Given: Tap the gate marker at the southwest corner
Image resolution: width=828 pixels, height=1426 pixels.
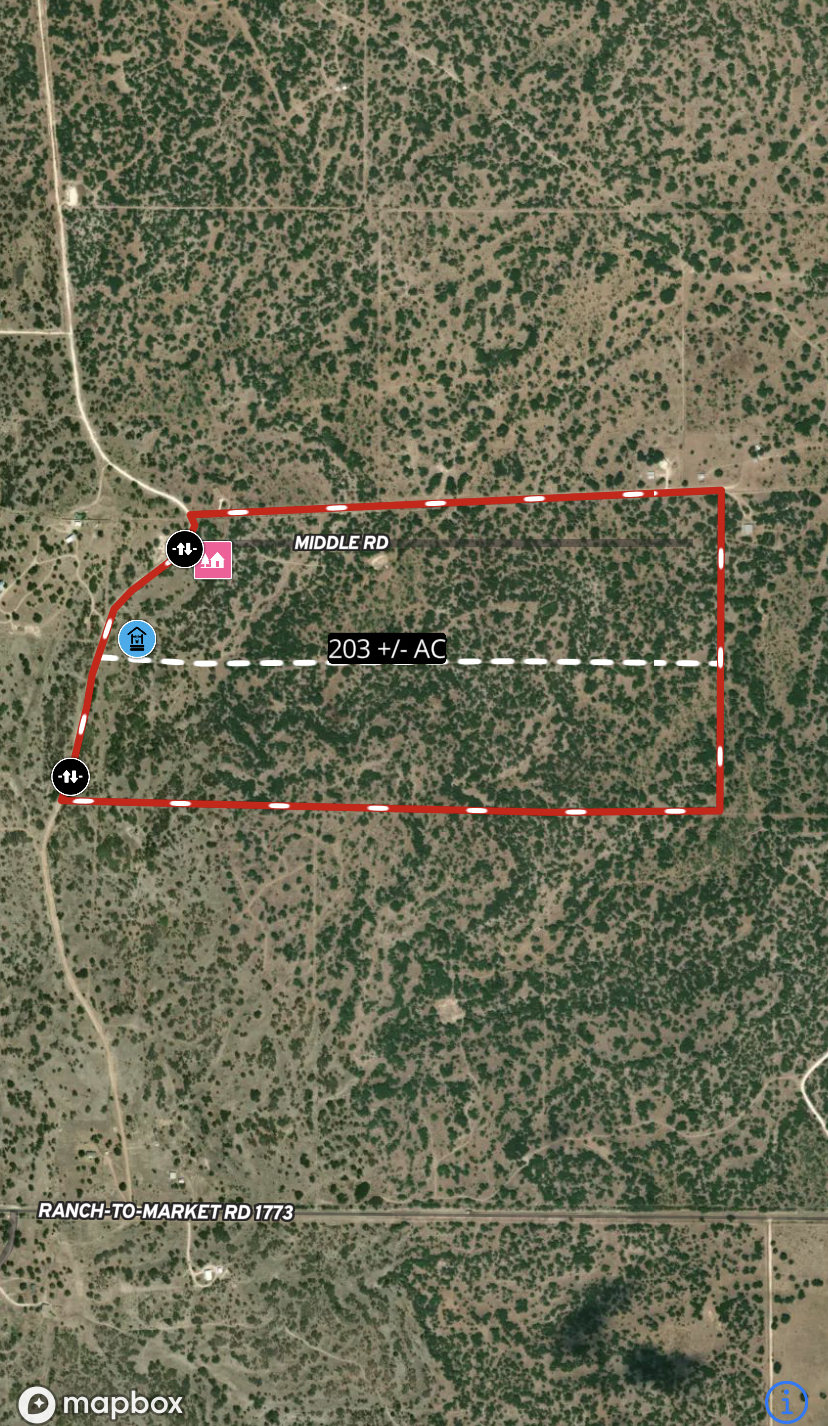Looking at the screenshot, I should coord(71,775).
